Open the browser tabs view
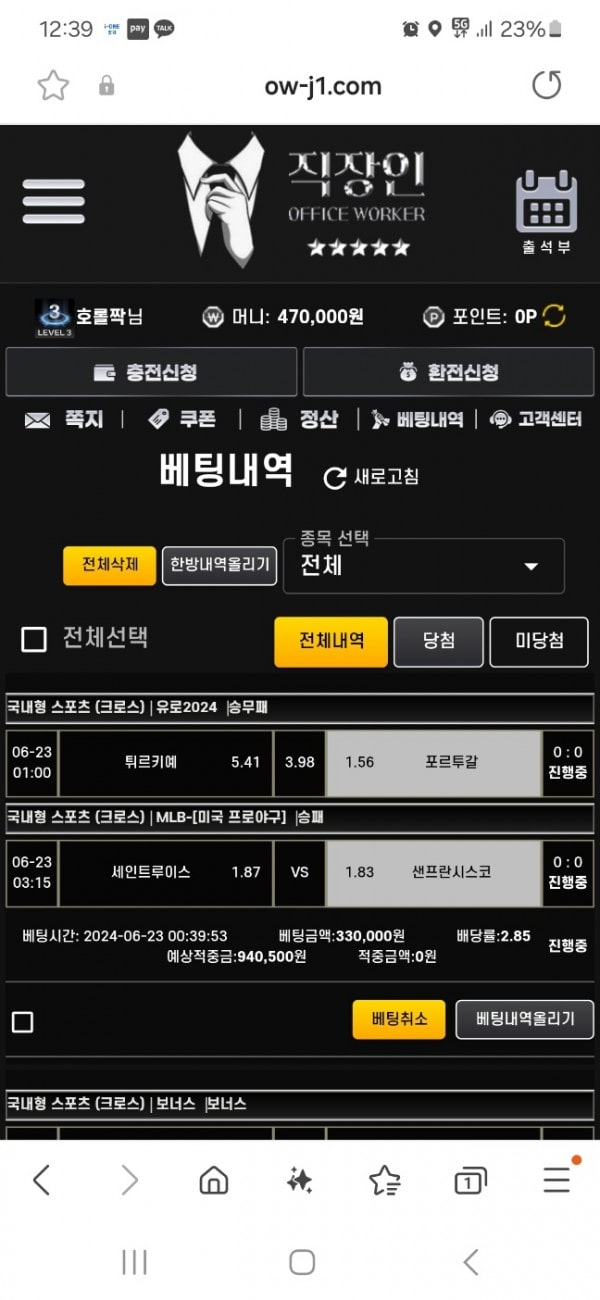The height and width of the screenshot is (1300, 600). coord(470,1181)
